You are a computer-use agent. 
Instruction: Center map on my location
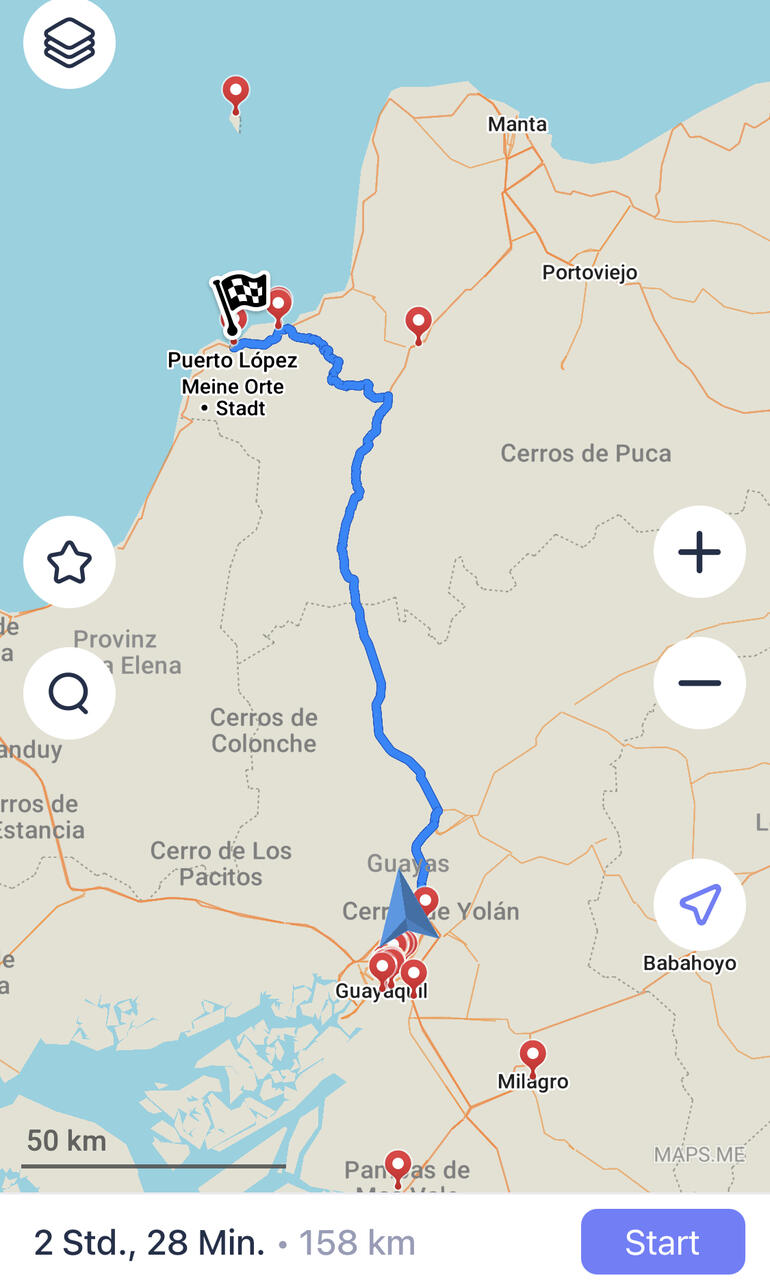699,904
